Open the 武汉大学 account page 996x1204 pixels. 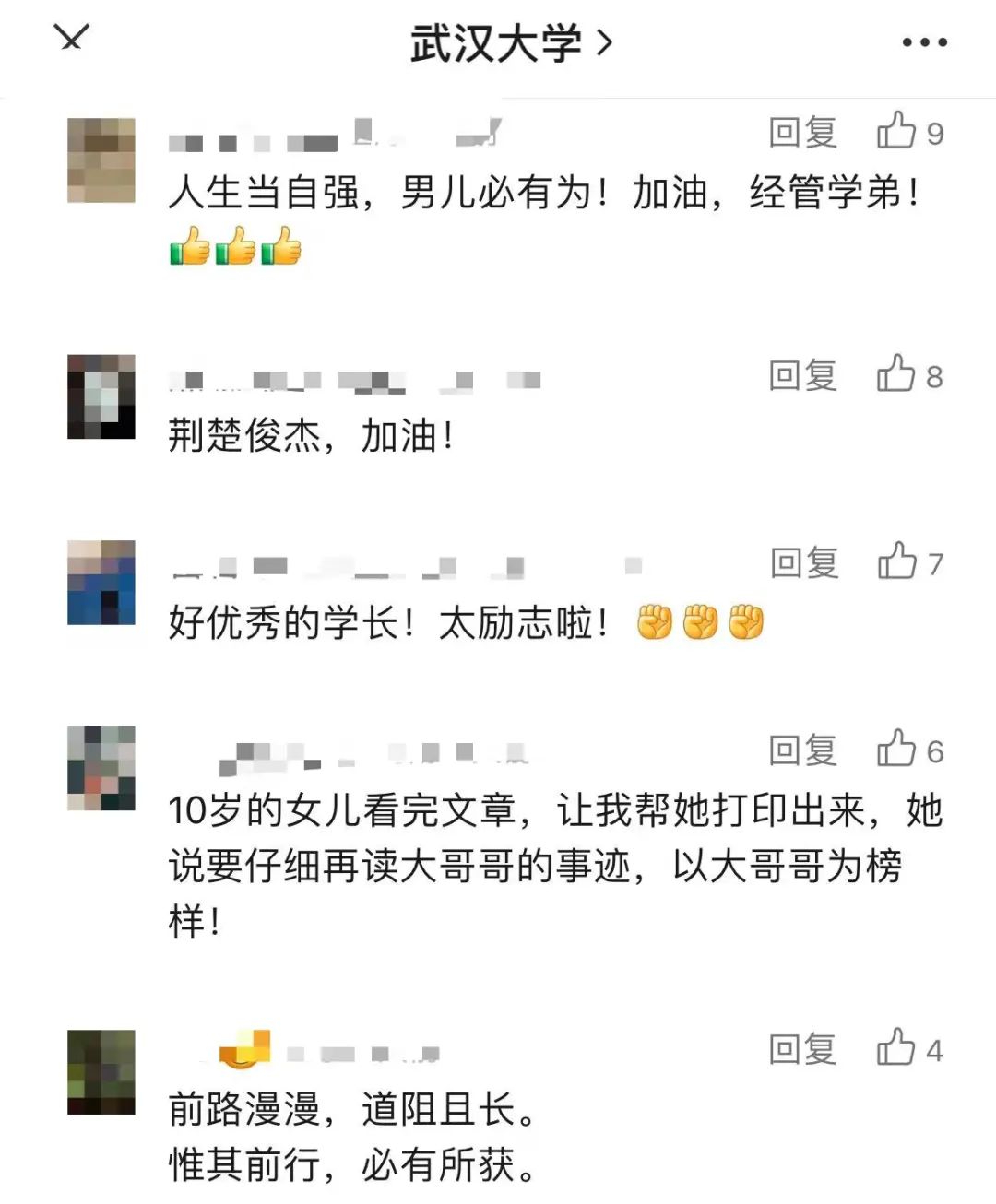point(509,42)
